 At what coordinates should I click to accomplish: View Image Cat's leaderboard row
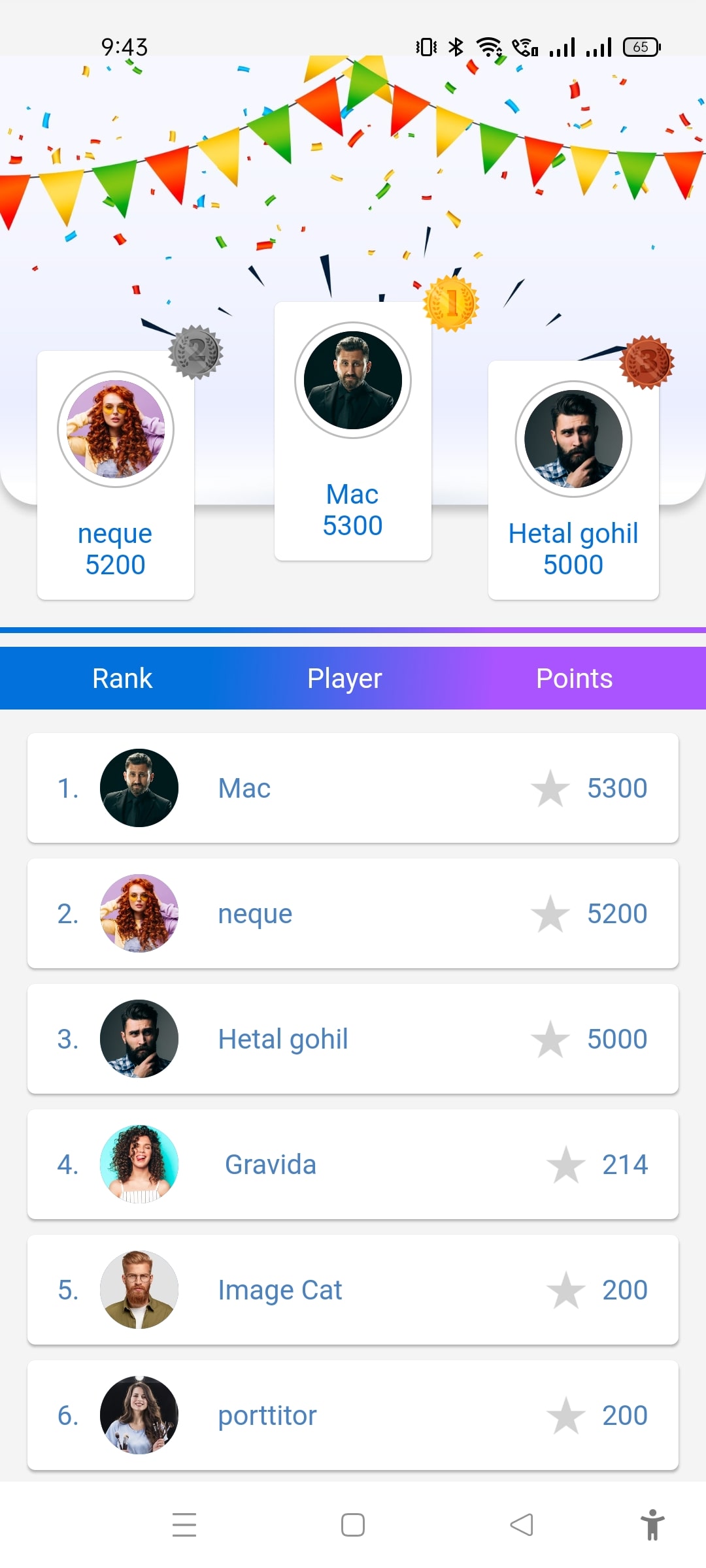(352, 1290)
